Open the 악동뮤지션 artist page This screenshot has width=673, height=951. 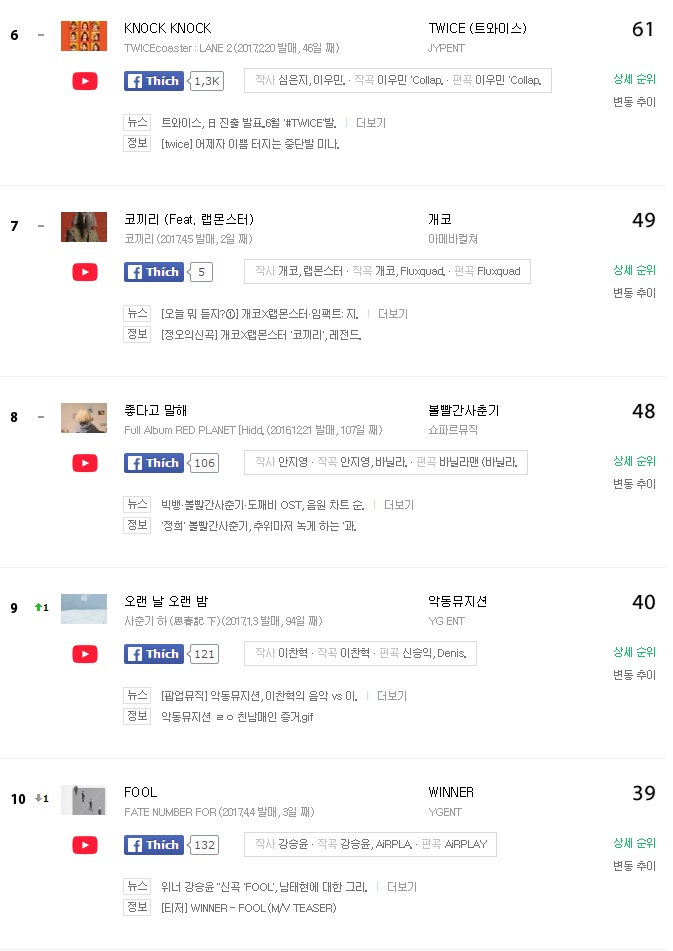click(457, 601)
